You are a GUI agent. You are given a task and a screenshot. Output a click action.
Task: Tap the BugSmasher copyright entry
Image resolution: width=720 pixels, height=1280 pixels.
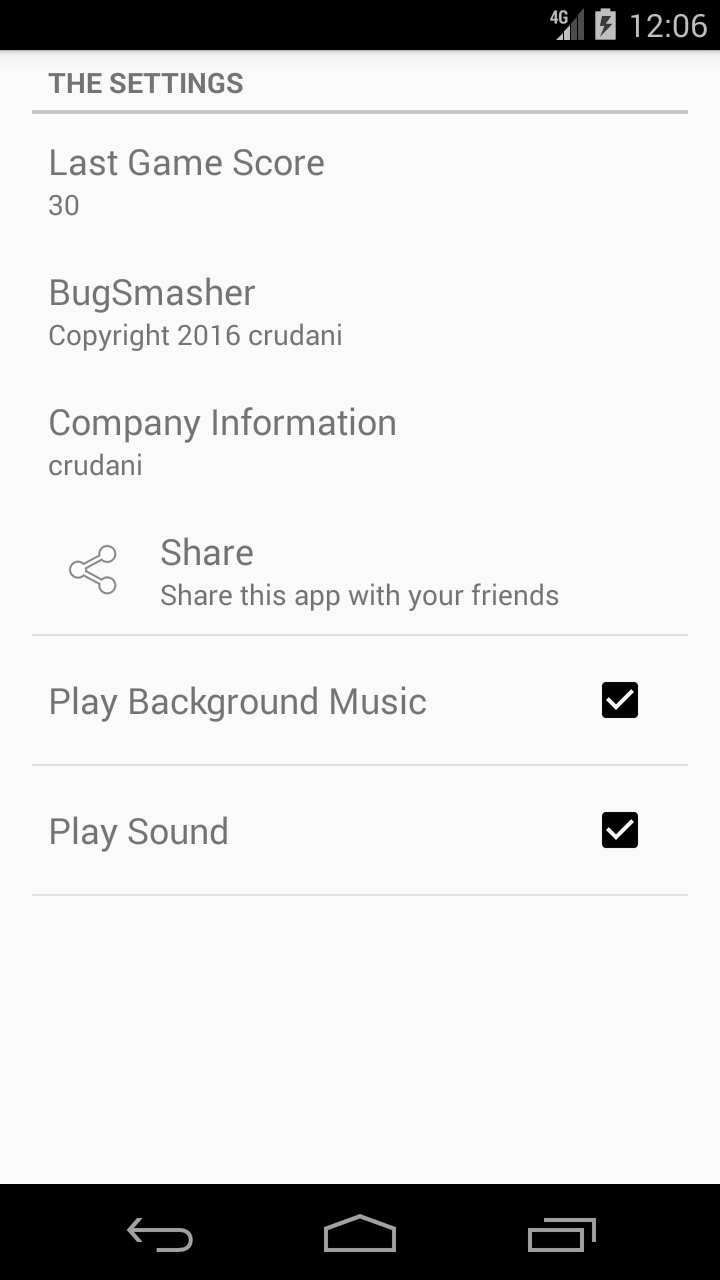point(195,310)
